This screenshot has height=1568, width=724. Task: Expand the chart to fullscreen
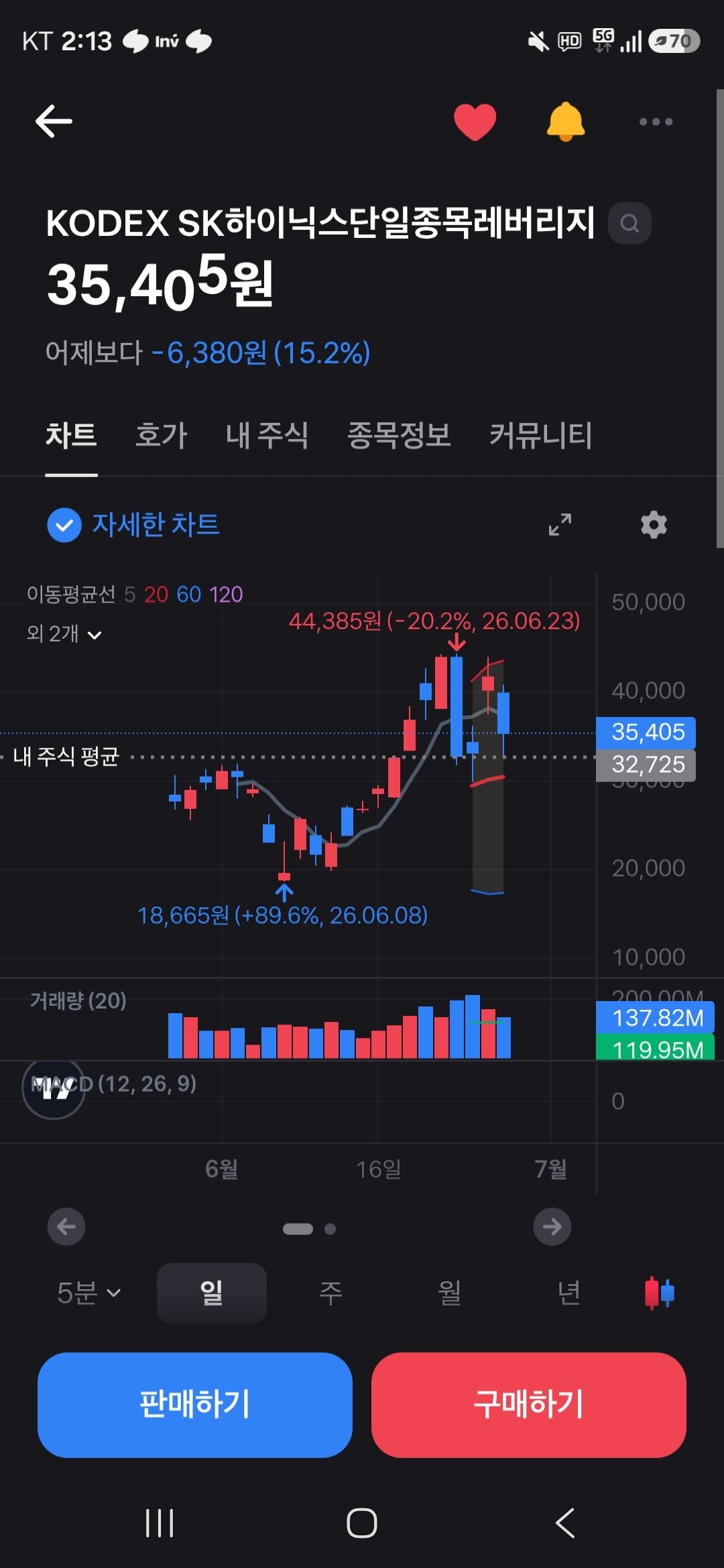[560, 525]
